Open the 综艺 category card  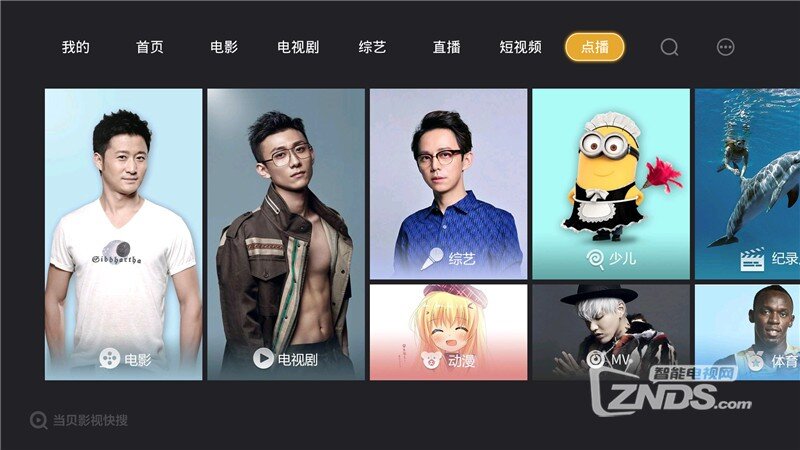pyautogui.click(x=448, y=183)
